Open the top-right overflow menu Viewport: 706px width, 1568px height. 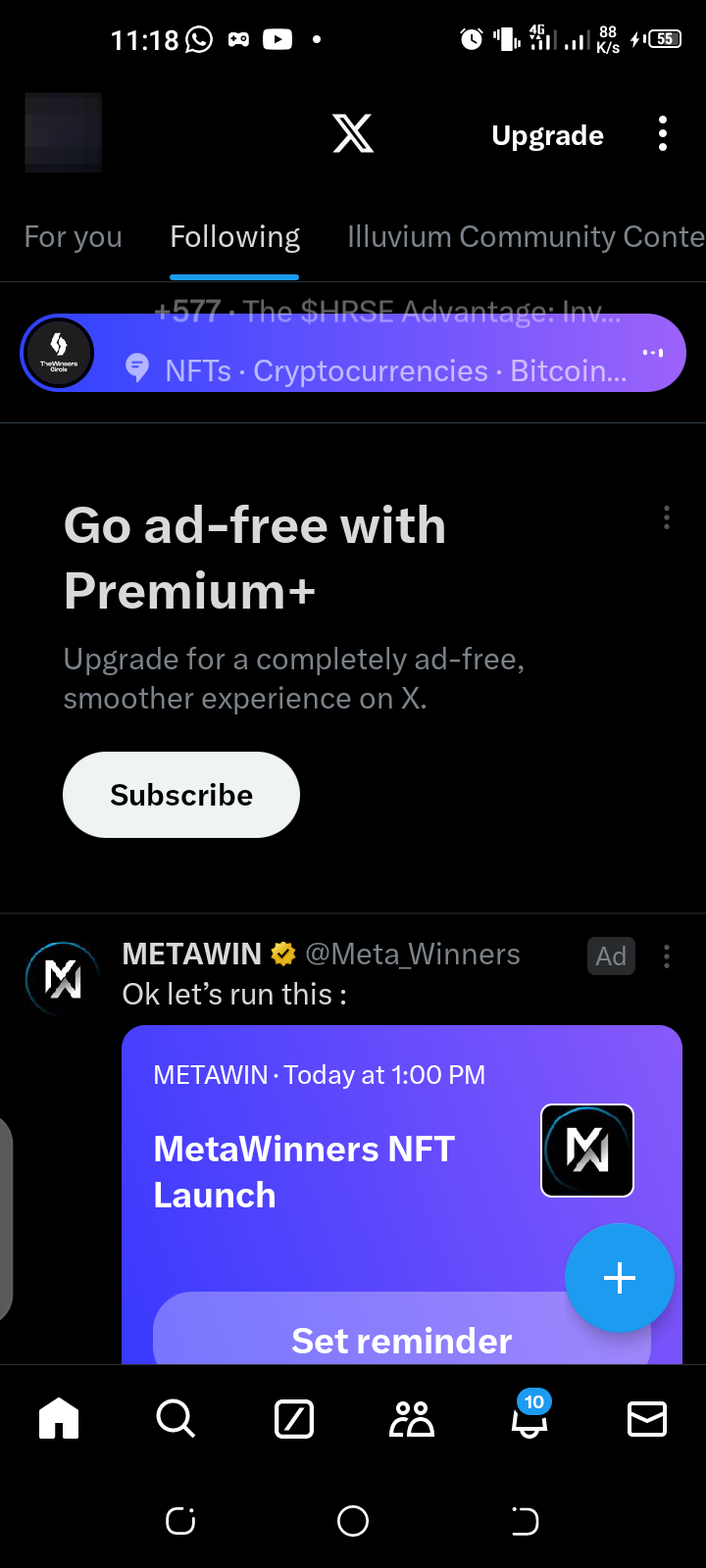click(x=663, y=133)
